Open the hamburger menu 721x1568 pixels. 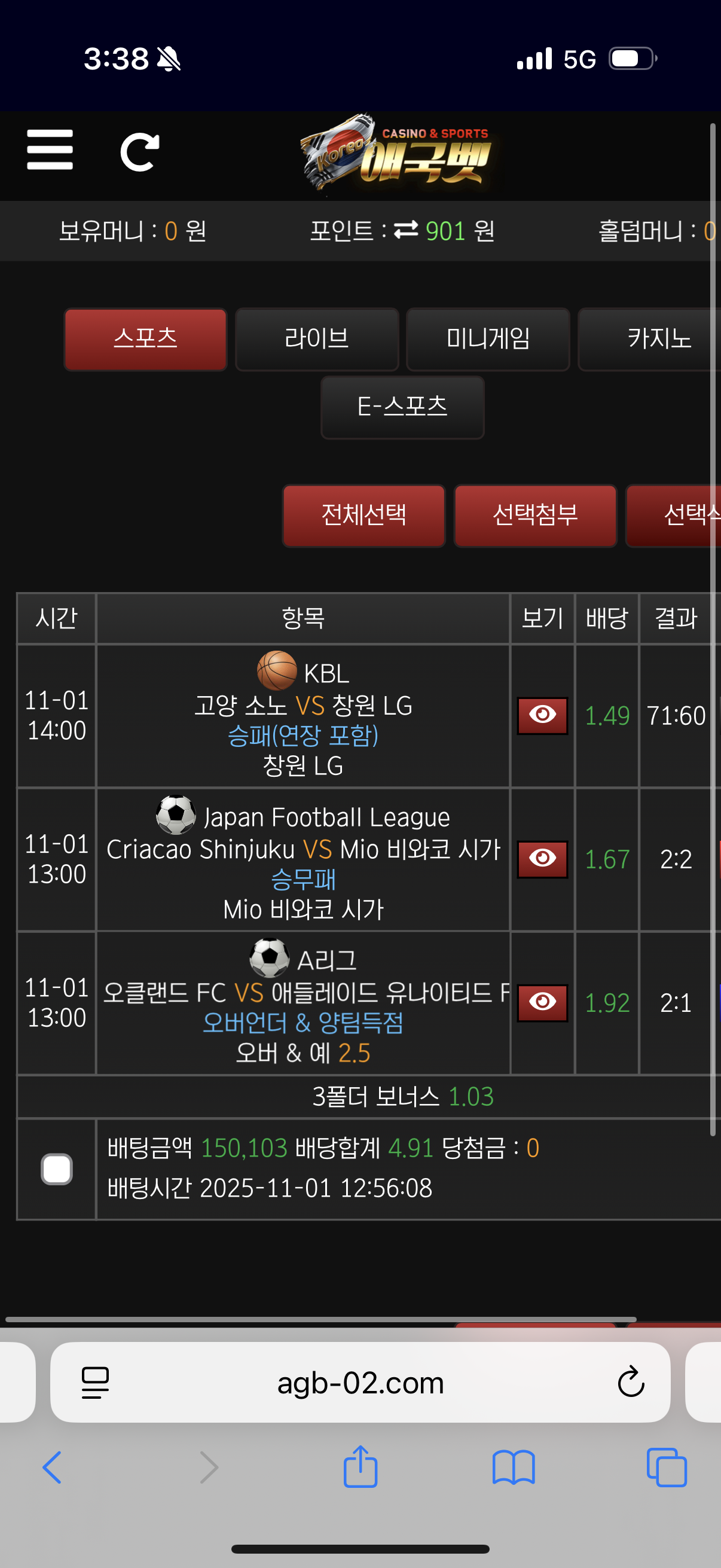(50, 150)
